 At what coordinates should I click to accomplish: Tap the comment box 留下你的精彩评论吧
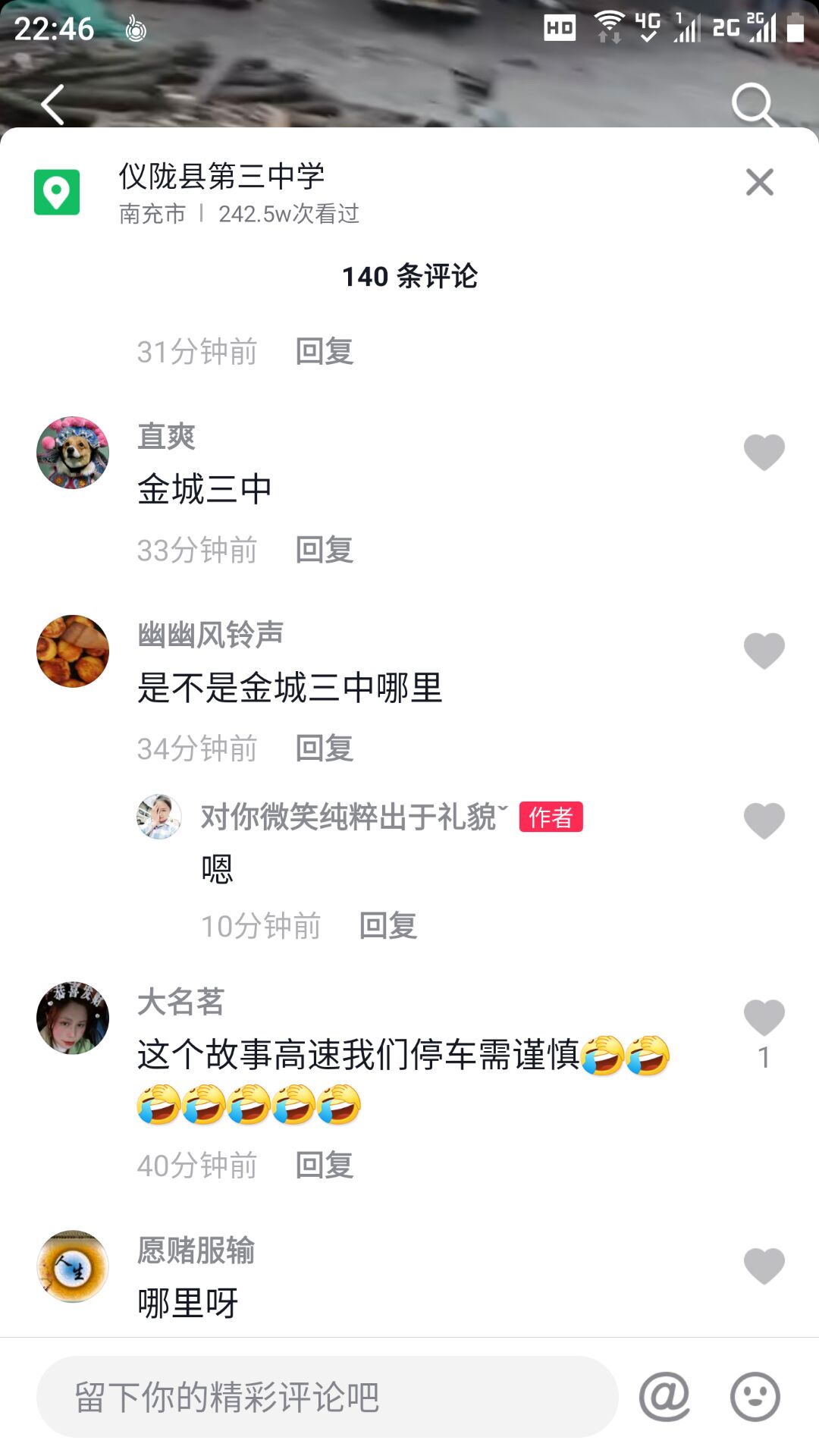(326, 1397)
